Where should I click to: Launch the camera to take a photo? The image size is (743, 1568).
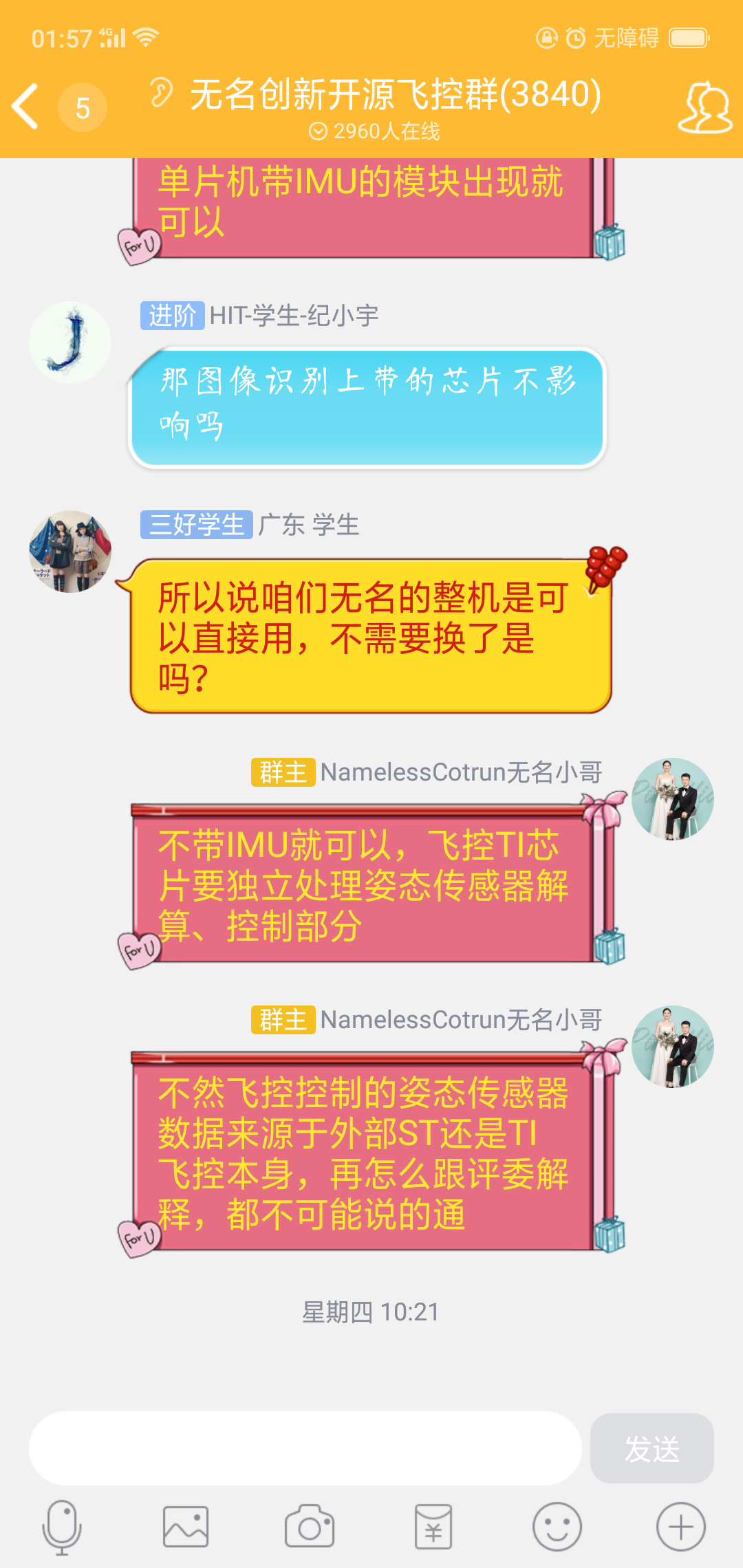(x=310, y=1527)
